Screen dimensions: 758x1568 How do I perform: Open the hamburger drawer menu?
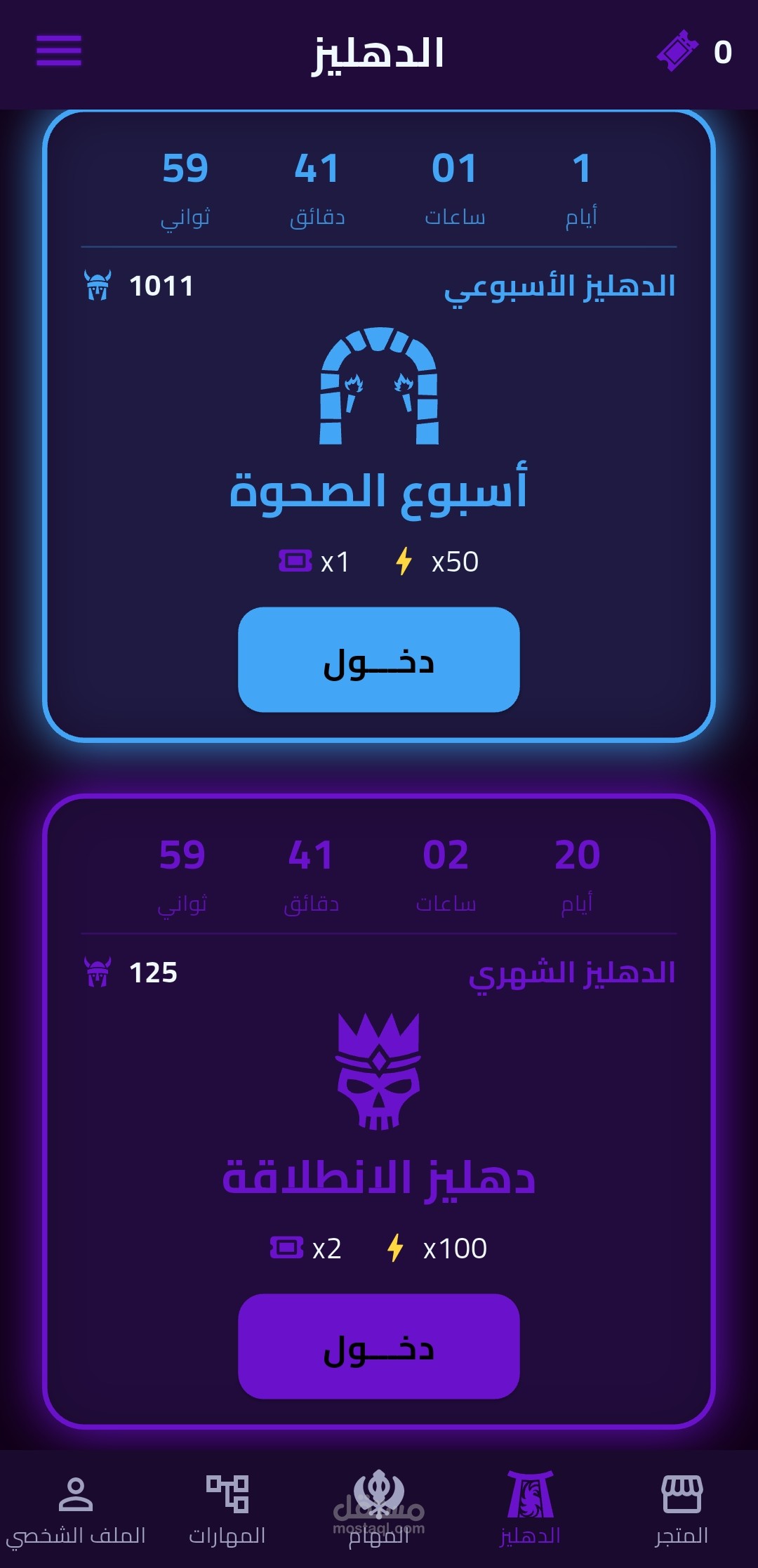pos(59,51)
